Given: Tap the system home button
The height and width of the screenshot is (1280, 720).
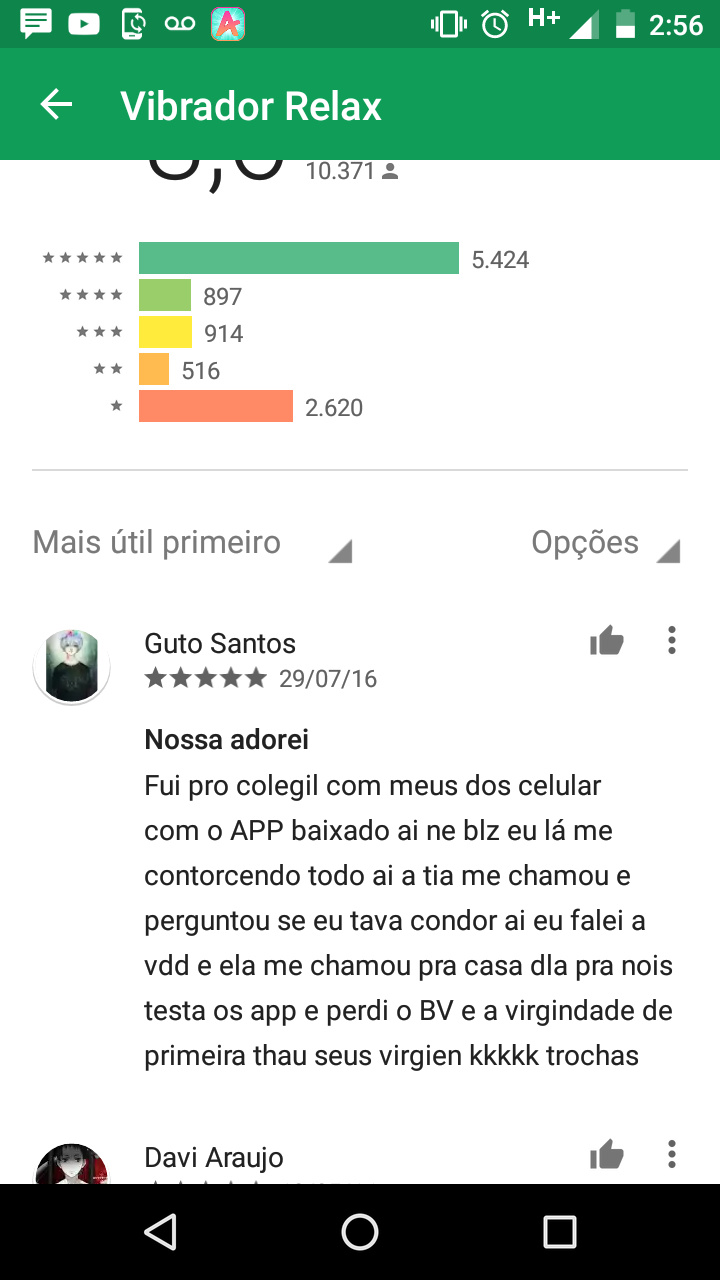Looking at the screenshot, I should click(x=360, y=1232).
